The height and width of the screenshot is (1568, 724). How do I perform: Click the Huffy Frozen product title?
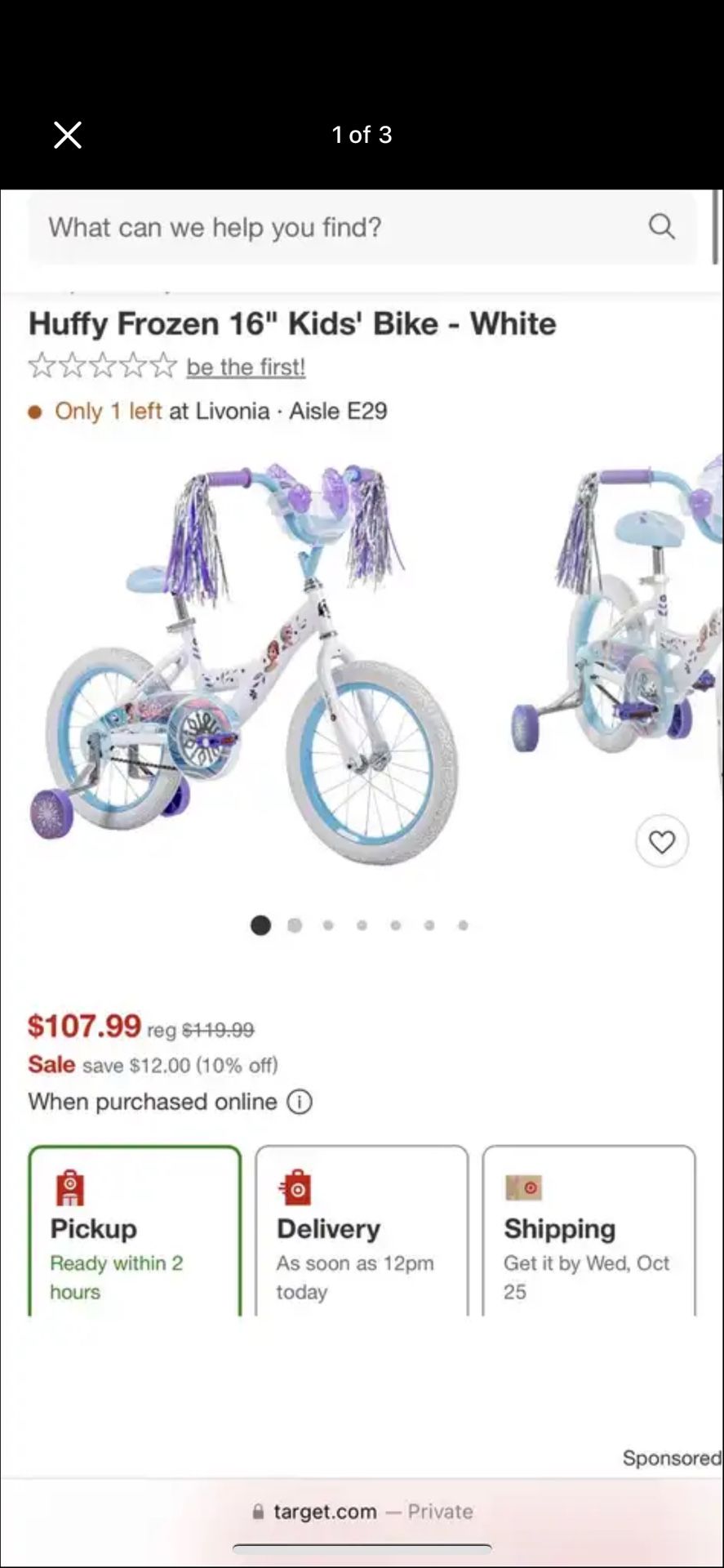(x=291, y=323)
